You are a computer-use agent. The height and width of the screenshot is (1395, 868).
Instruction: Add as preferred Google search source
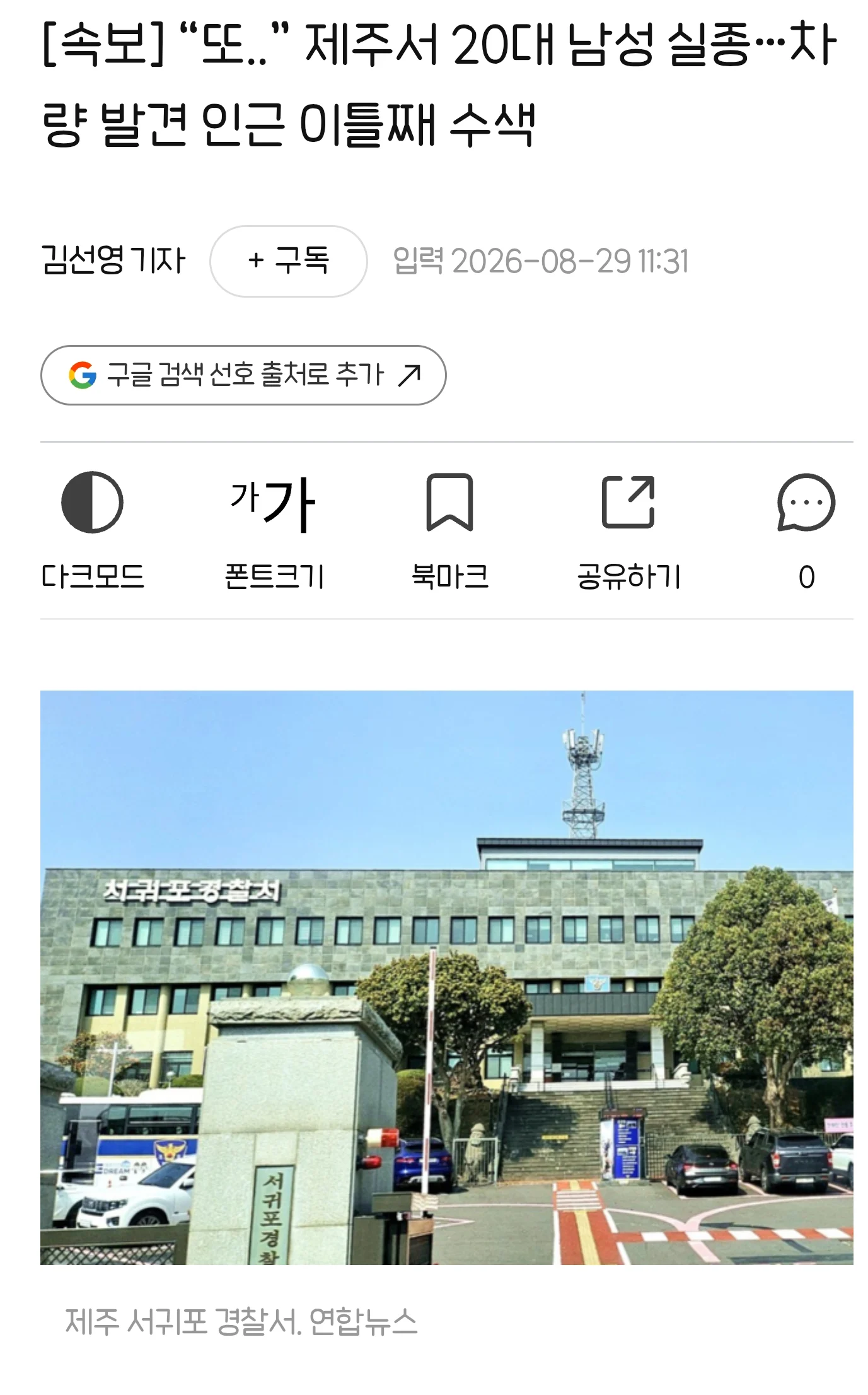click(243, 375)
